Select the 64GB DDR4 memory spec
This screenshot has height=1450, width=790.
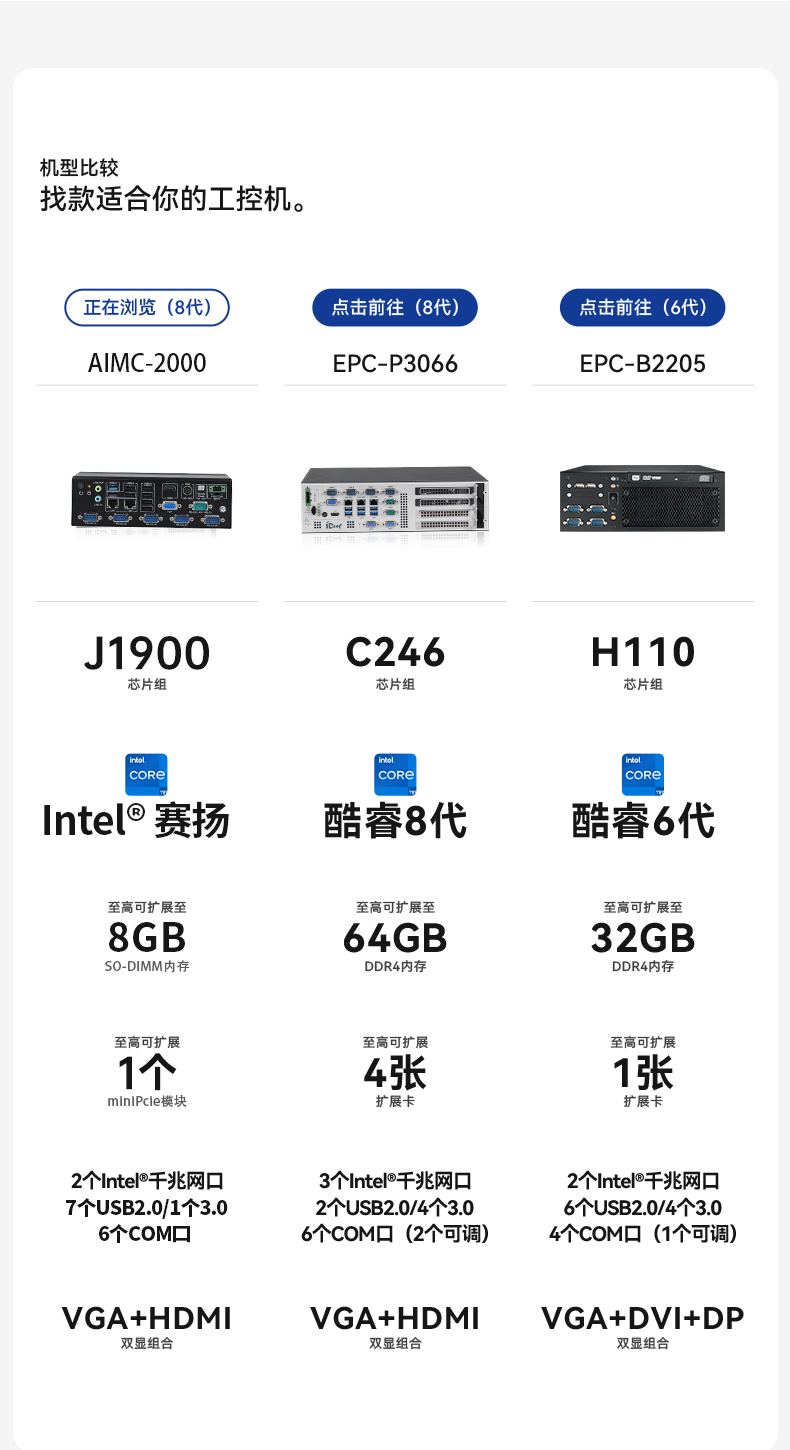[x=395, y=938]
